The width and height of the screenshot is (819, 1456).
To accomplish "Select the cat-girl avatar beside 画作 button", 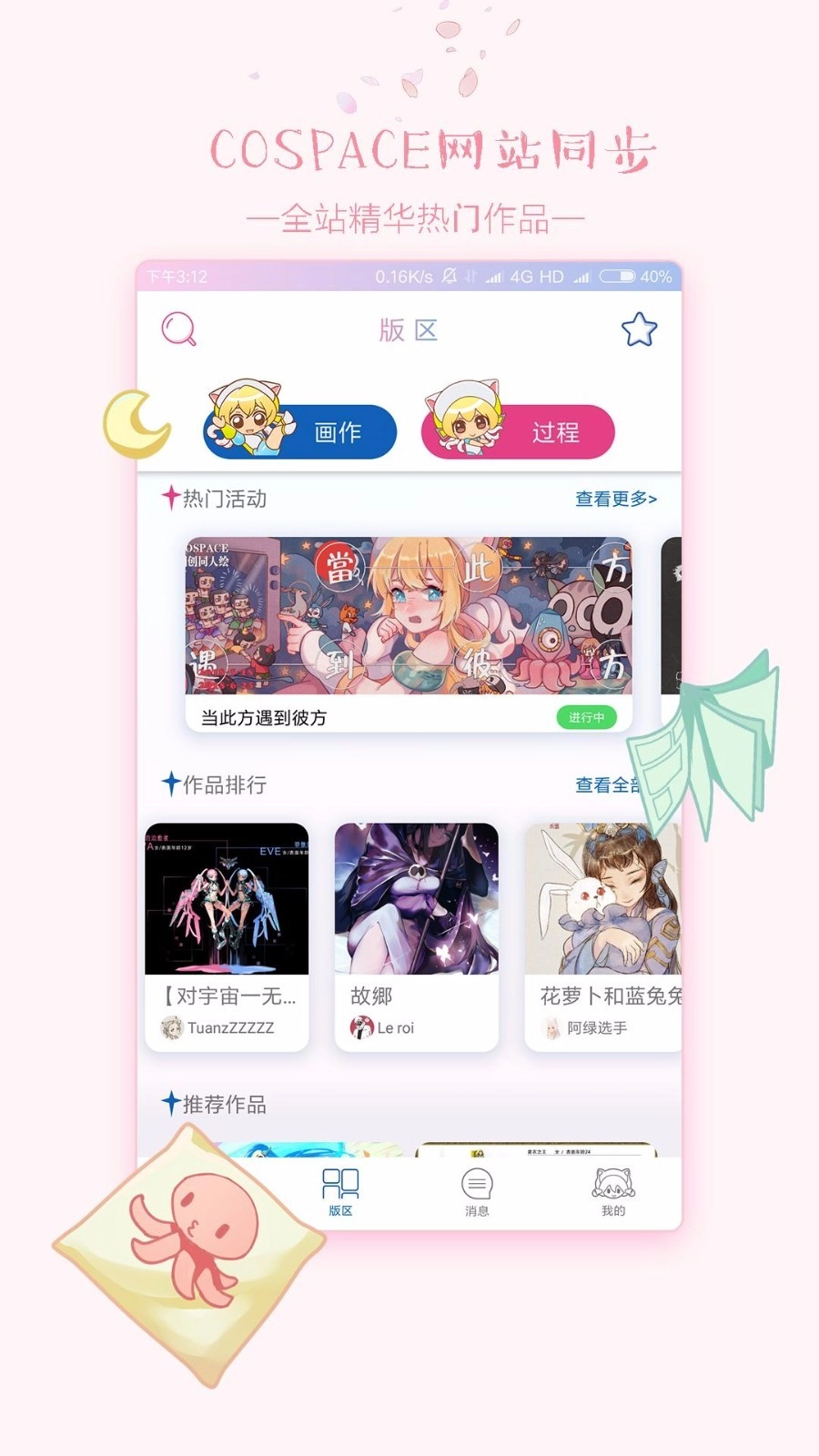I will click(x=246, y=419).
